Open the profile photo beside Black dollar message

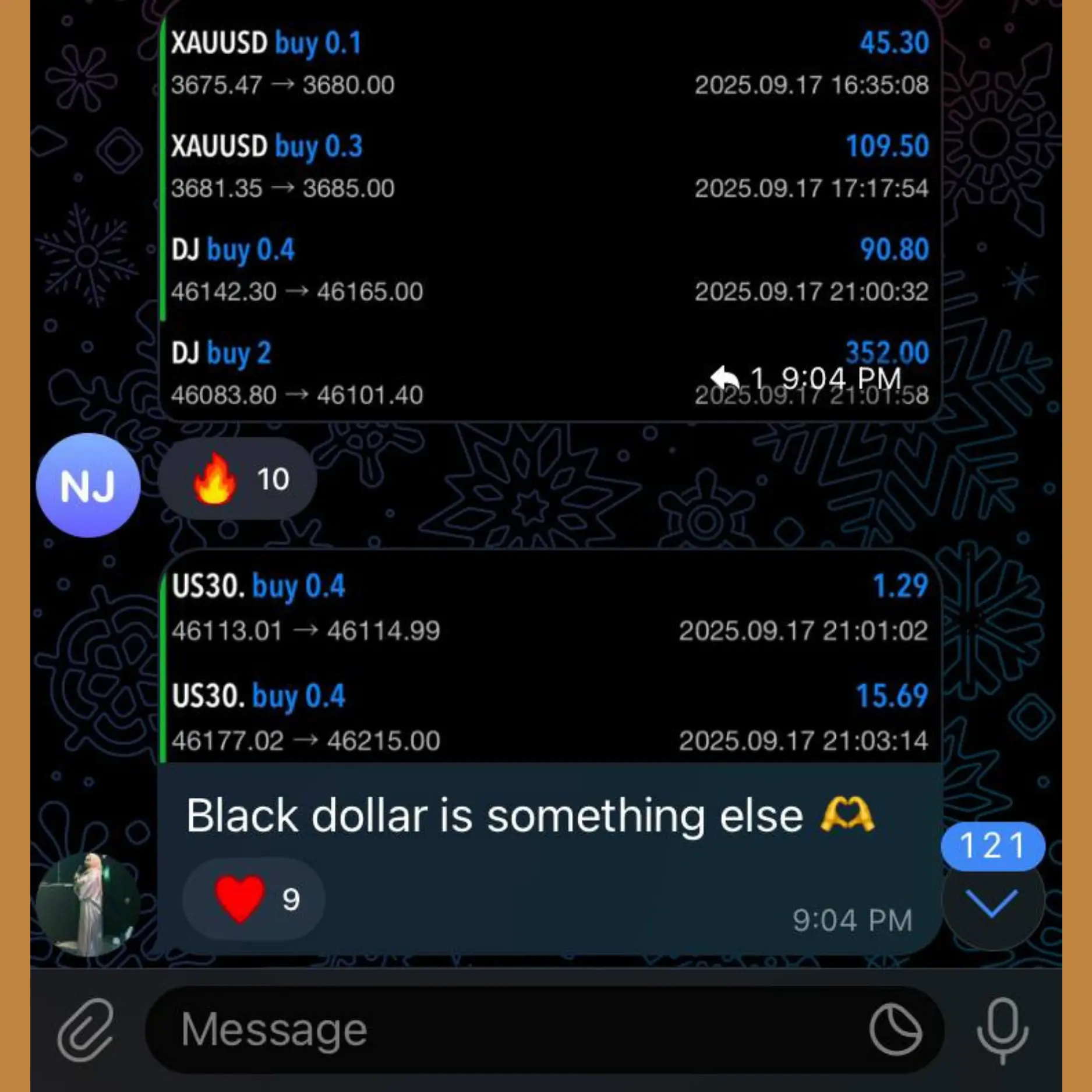tap(88, 904)
